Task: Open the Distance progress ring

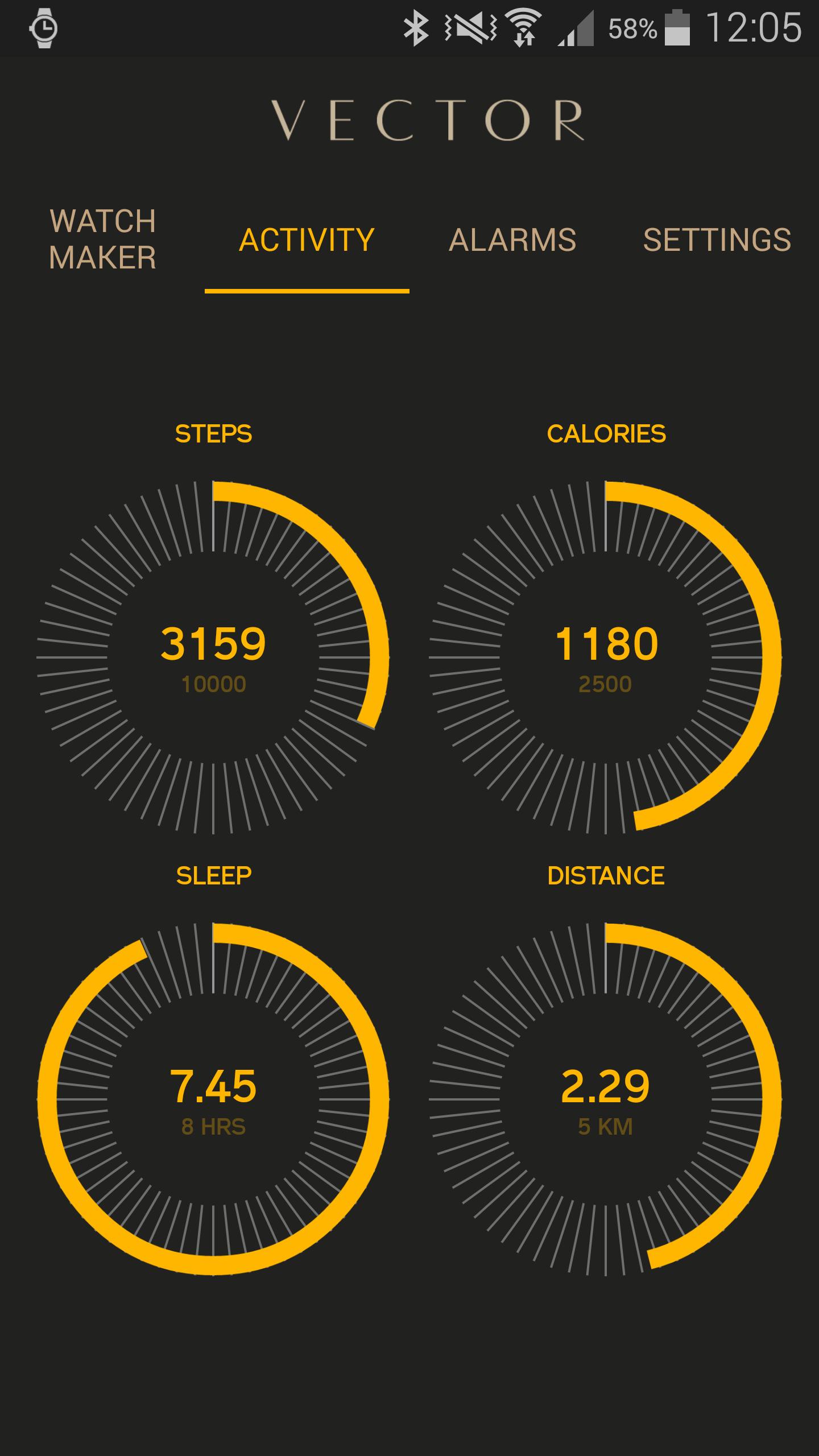Action: click(605, 1099)
